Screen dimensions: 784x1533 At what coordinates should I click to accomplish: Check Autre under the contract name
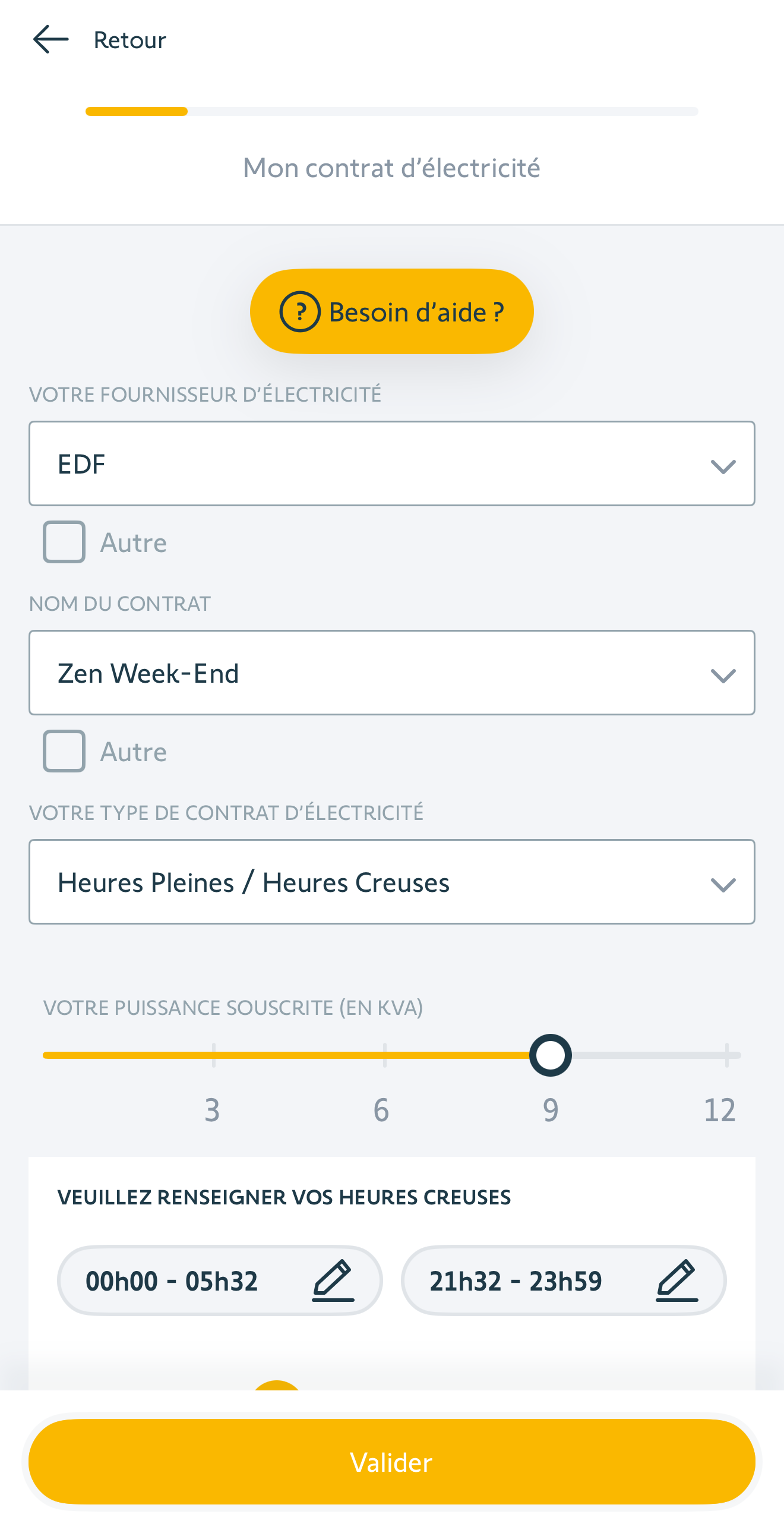[64, 751]
